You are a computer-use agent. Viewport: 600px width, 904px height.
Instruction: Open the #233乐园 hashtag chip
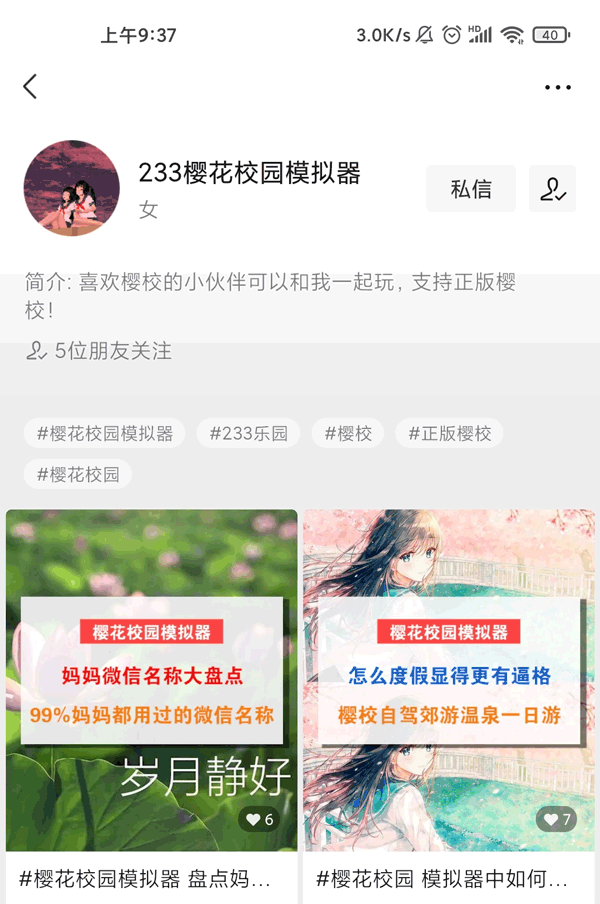pos(249,433)
